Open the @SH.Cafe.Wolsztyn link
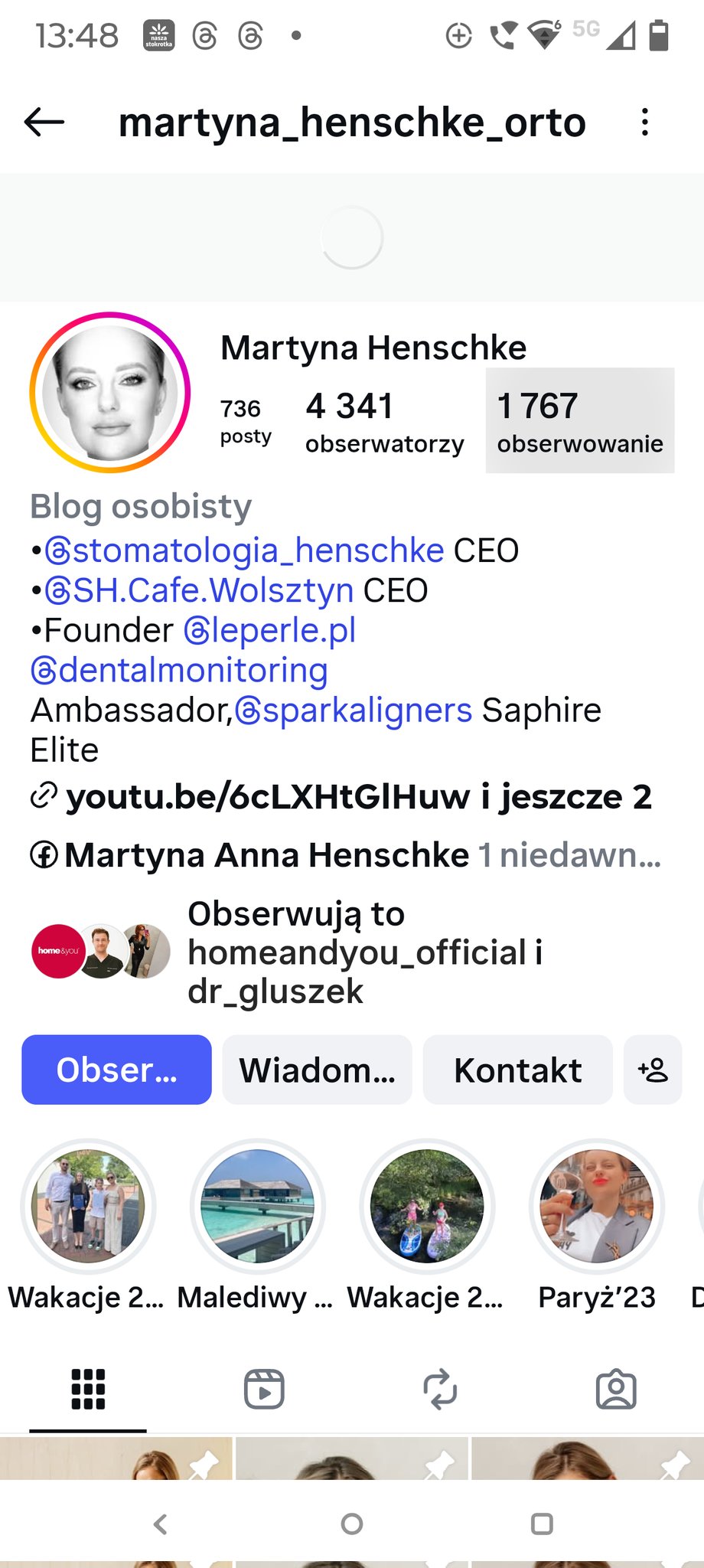 200,590
